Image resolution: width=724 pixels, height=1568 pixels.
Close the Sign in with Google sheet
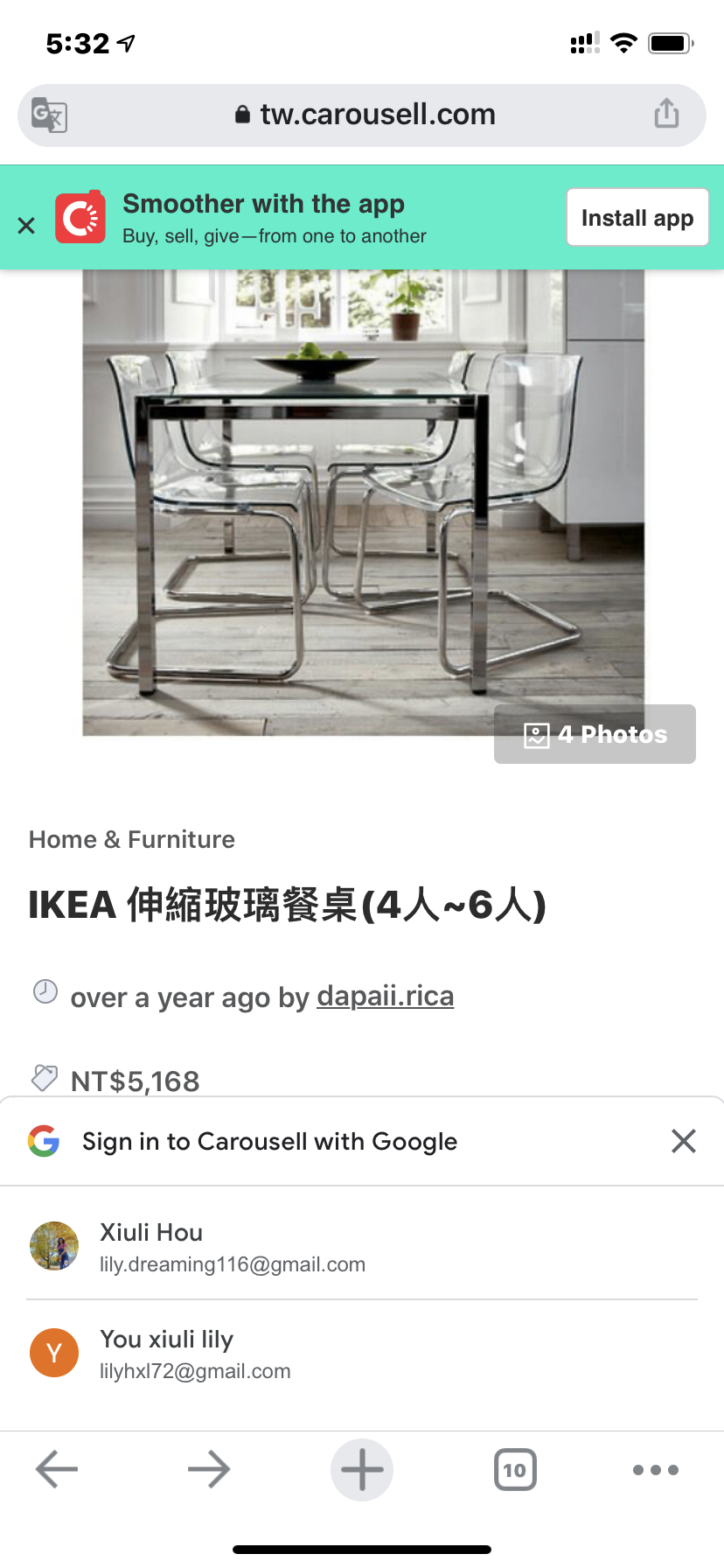pos(683,1141)
